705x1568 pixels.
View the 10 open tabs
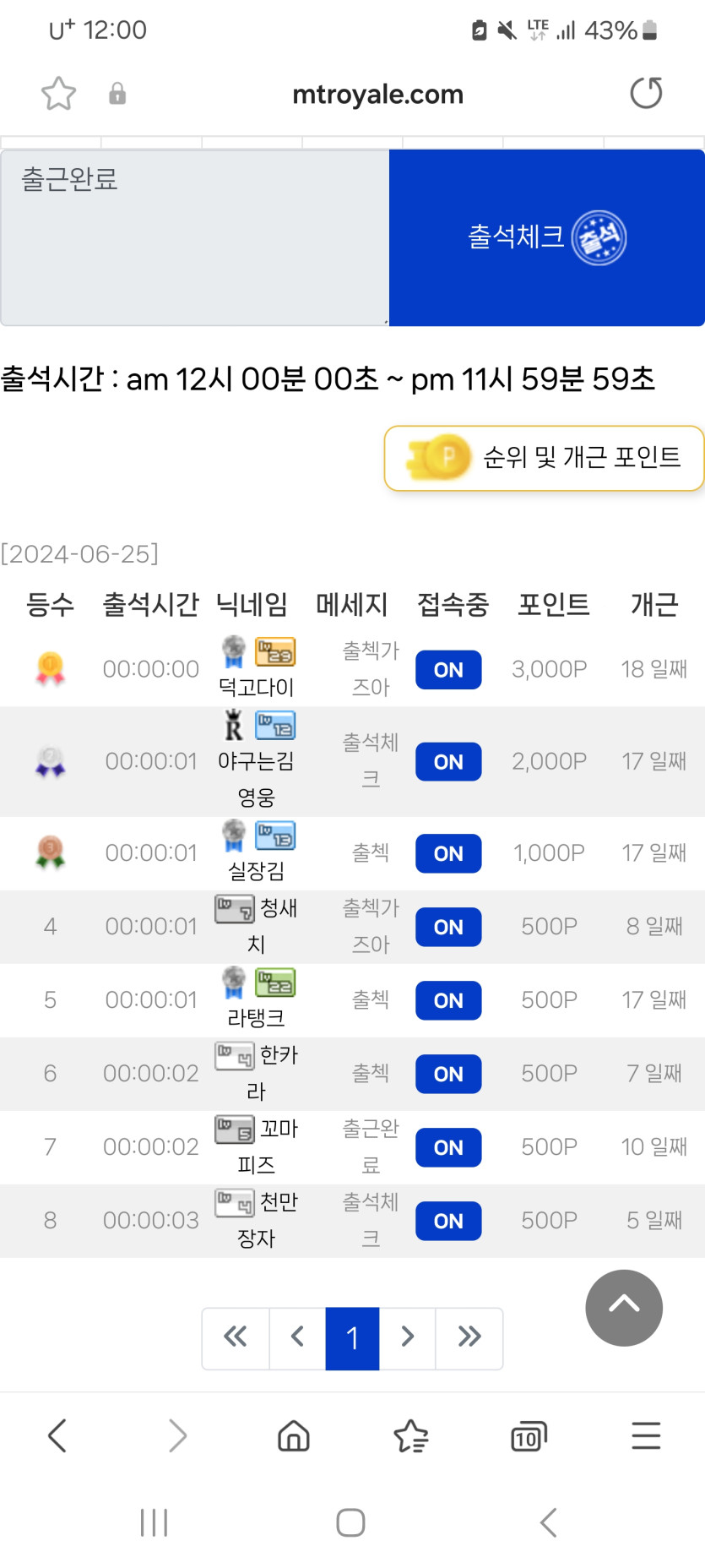tap(529, 1435)
